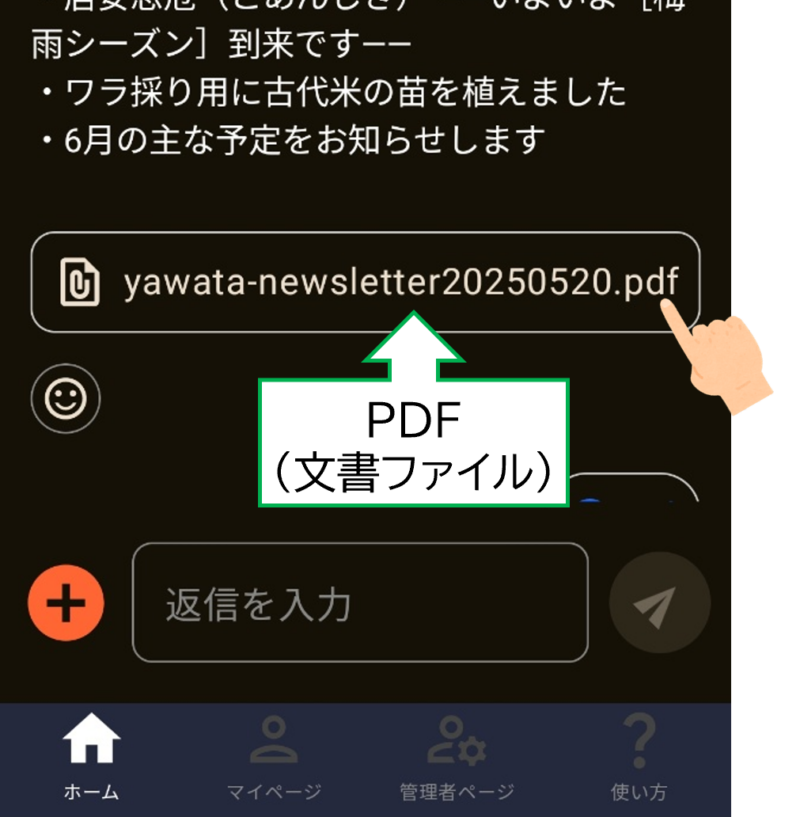Open the 使い方 help tab
This screenshot has width=800, height=817.
pyautogui.click(x=639, y=760)
